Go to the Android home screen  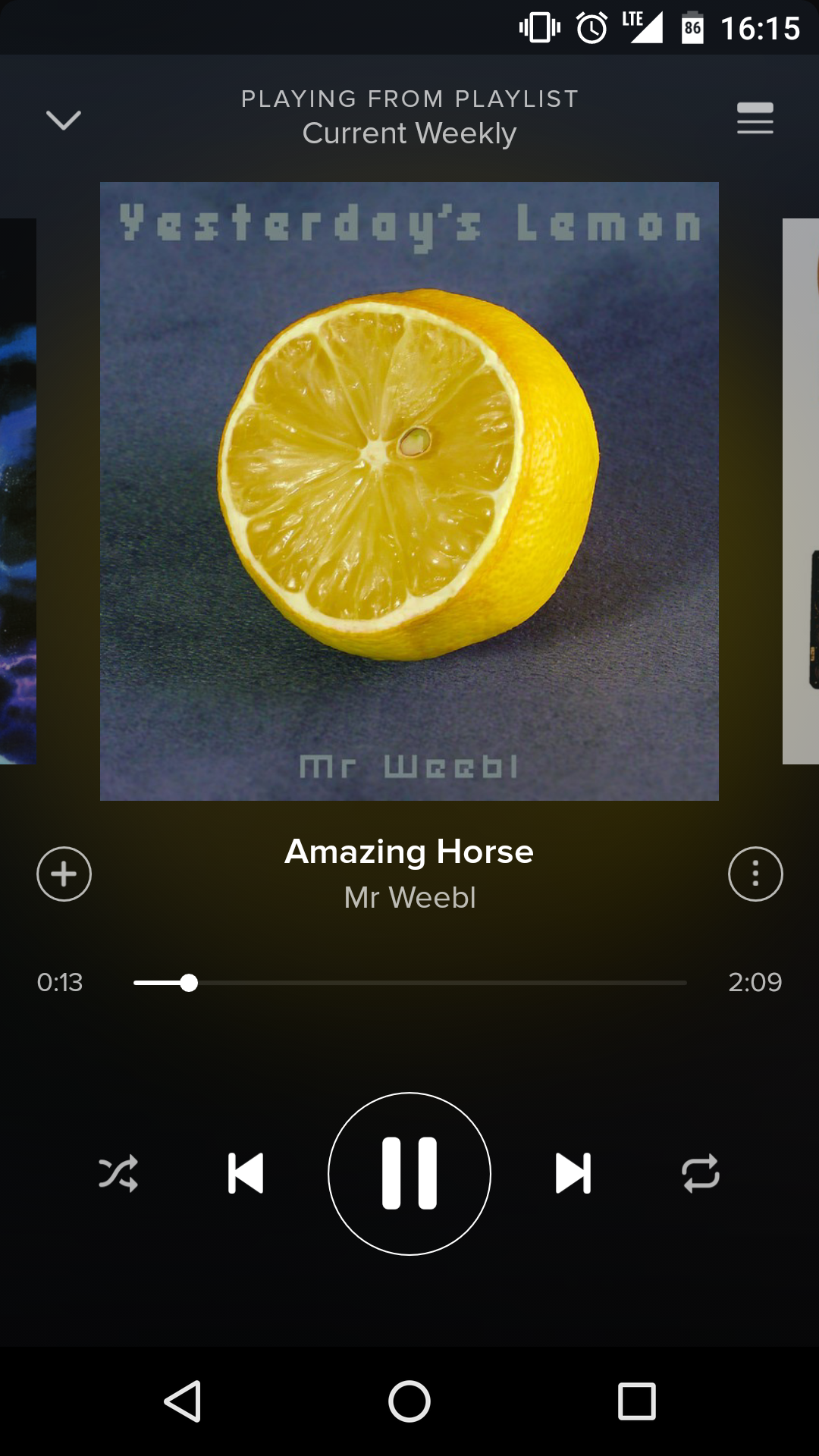(409, 1401)
